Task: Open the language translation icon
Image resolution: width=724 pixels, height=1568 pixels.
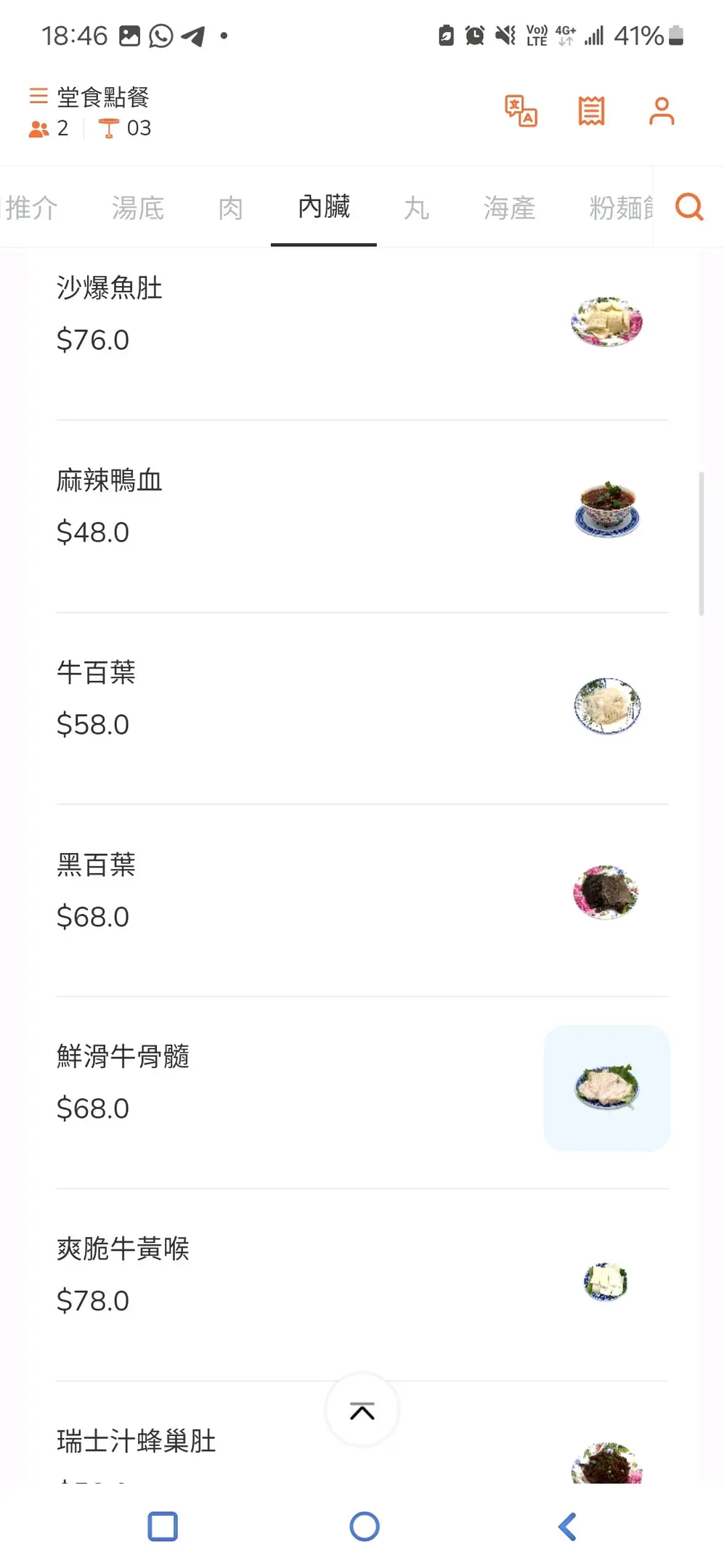Action: click(x=521, y=111)
